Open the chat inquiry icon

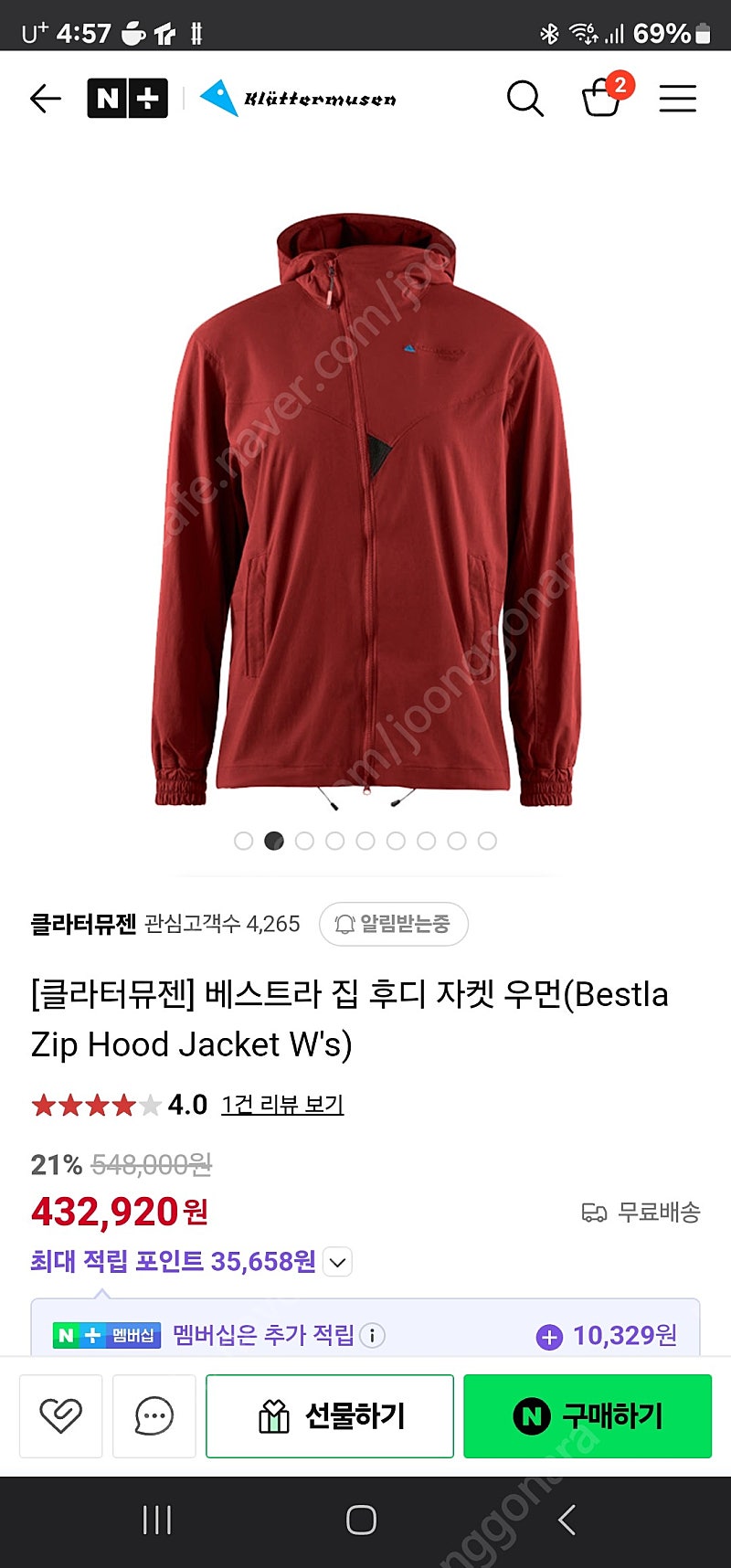(154, 1415)
